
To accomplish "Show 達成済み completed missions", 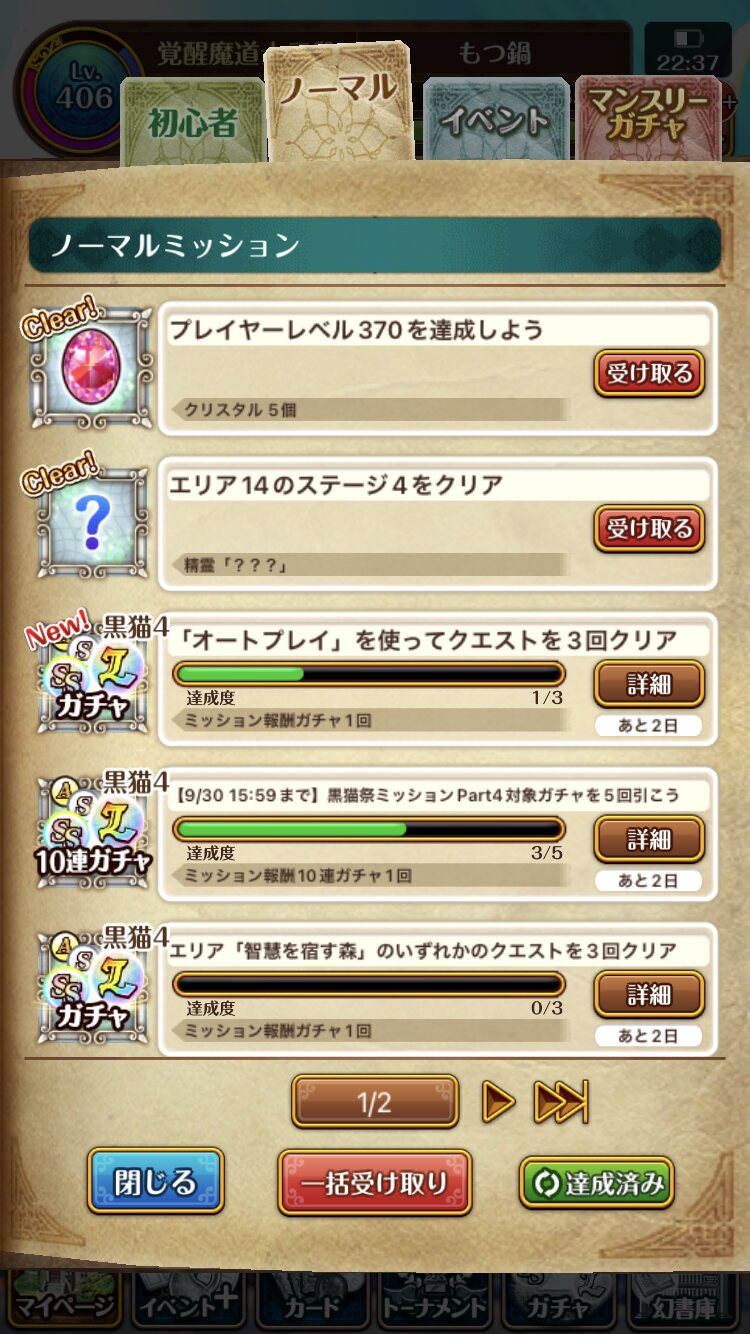I will [x=597, y=1183].
